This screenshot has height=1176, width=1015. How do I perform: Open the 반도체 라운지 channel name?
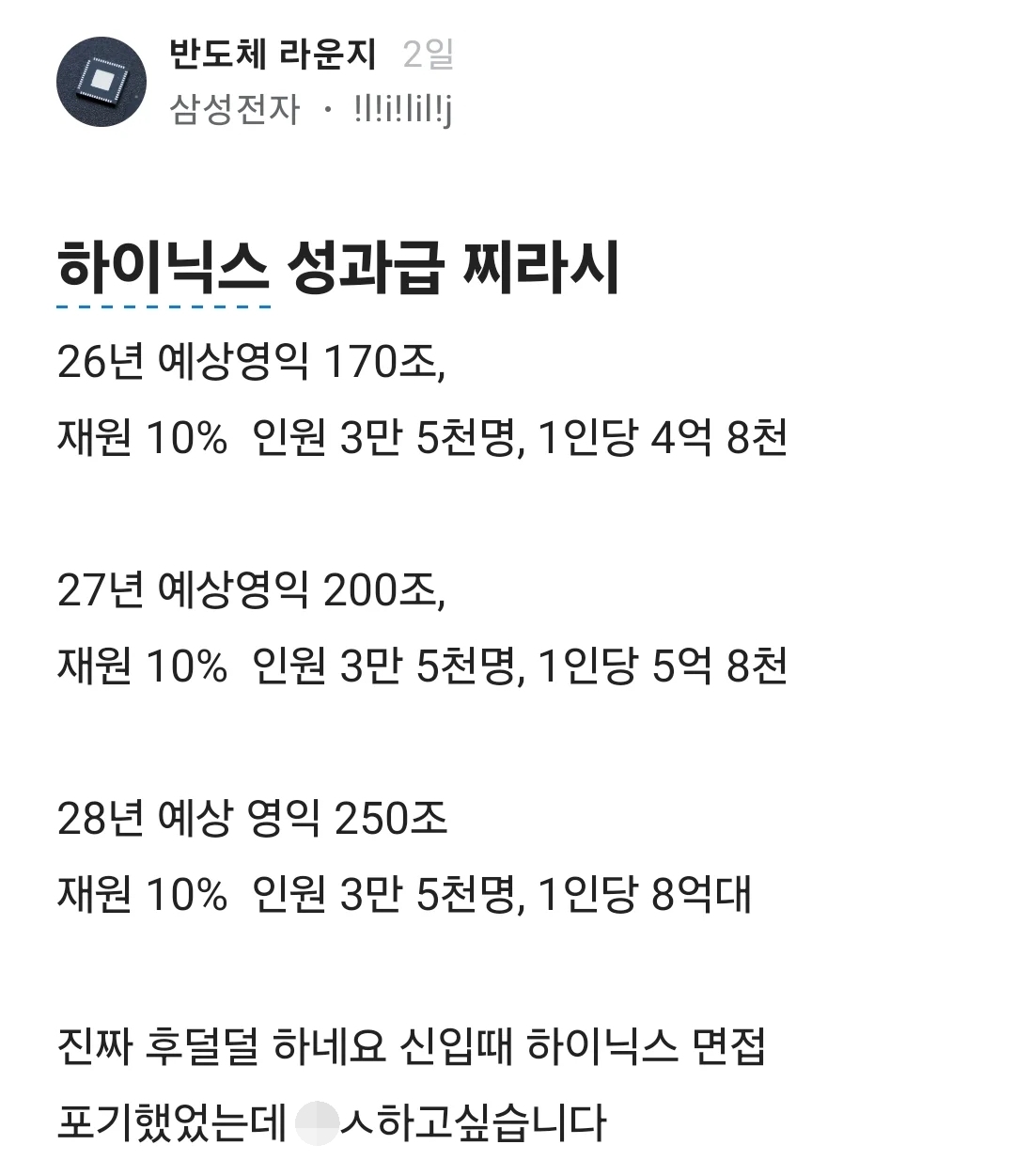tap(273, 55)
